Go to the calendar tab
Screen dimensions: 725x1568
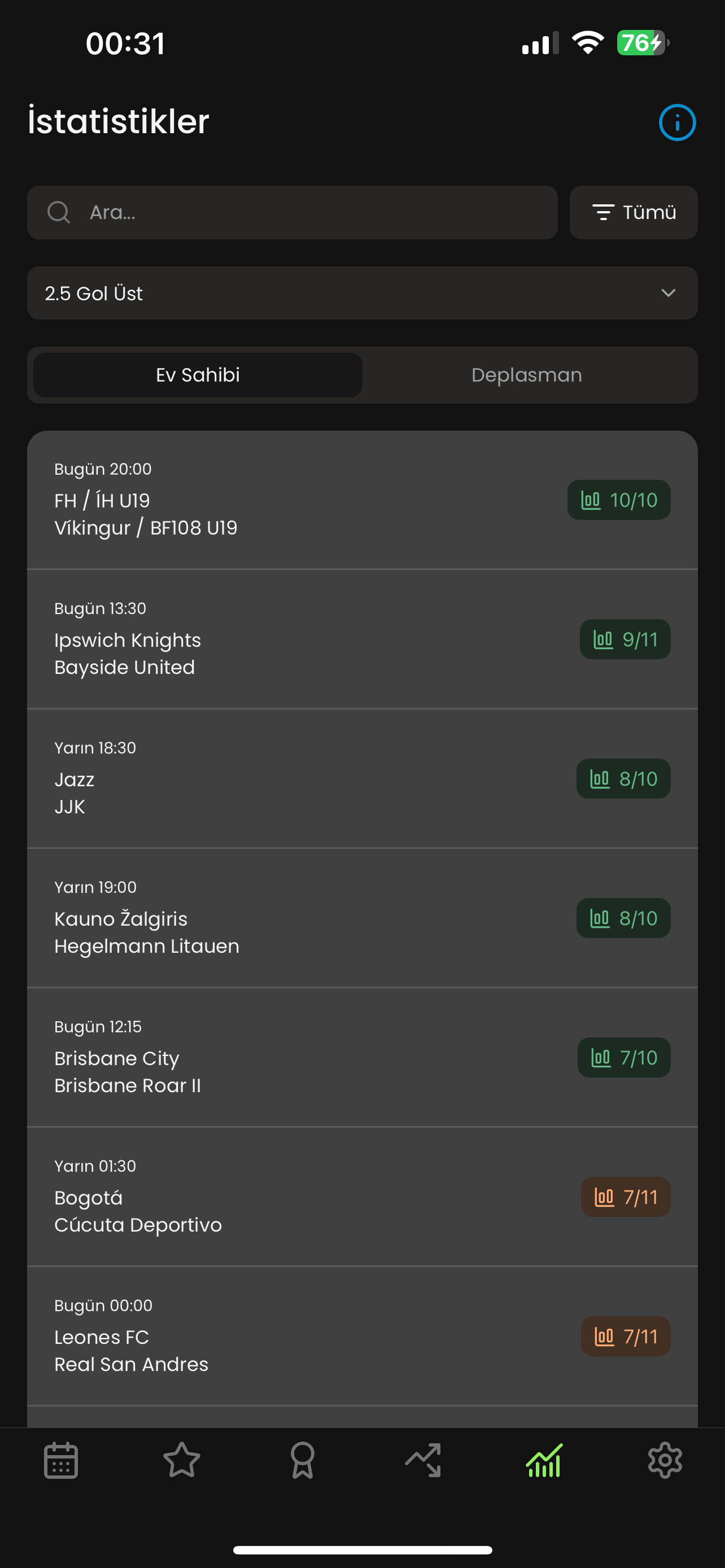tap(61, 1460)
